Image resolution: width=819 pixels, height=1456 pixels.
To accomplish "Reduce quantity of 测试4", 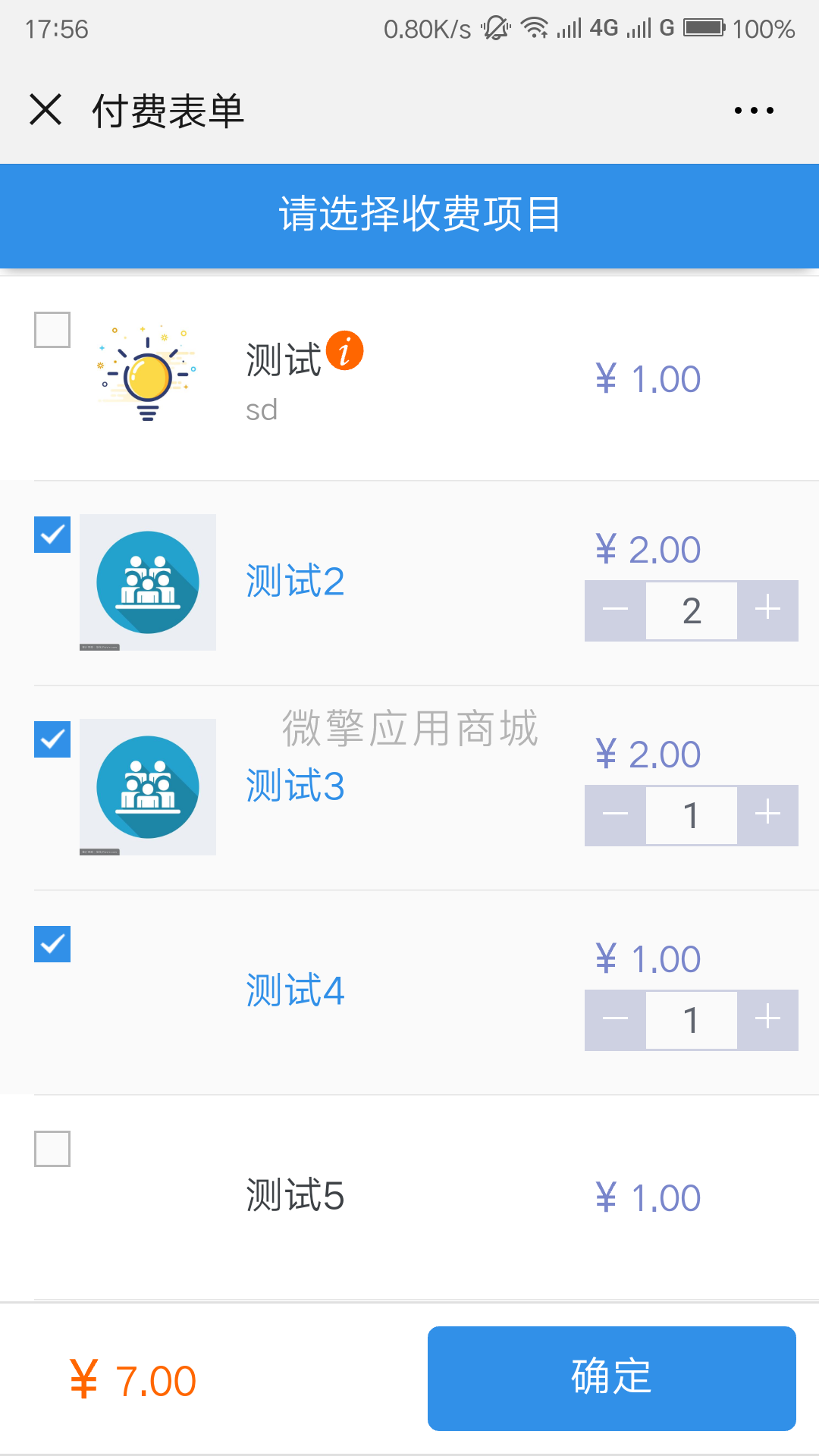I will click(x=615, y=1020).
